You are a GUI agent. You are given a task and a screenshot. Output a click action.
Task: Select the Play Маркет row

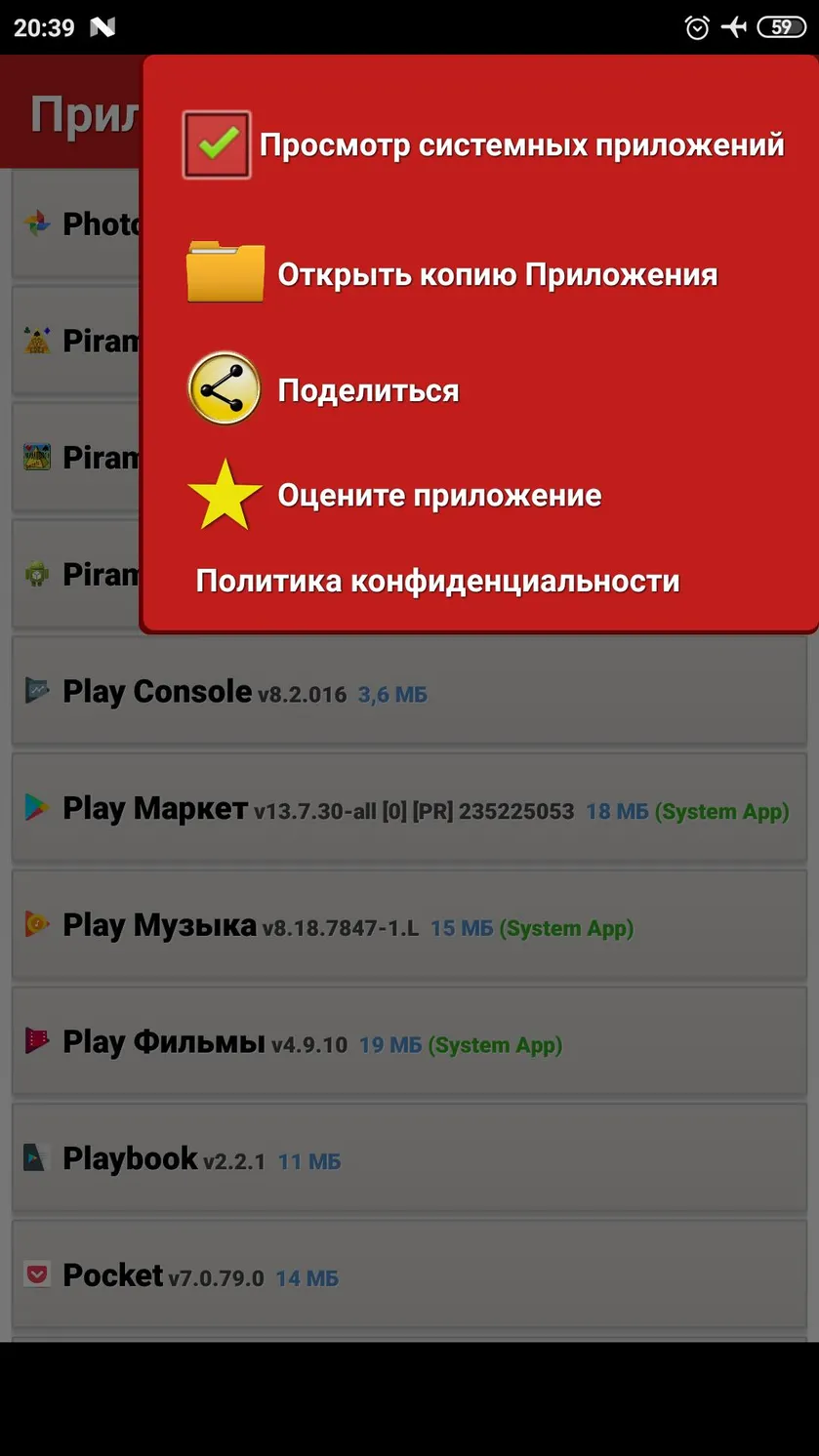click(409, 808)
